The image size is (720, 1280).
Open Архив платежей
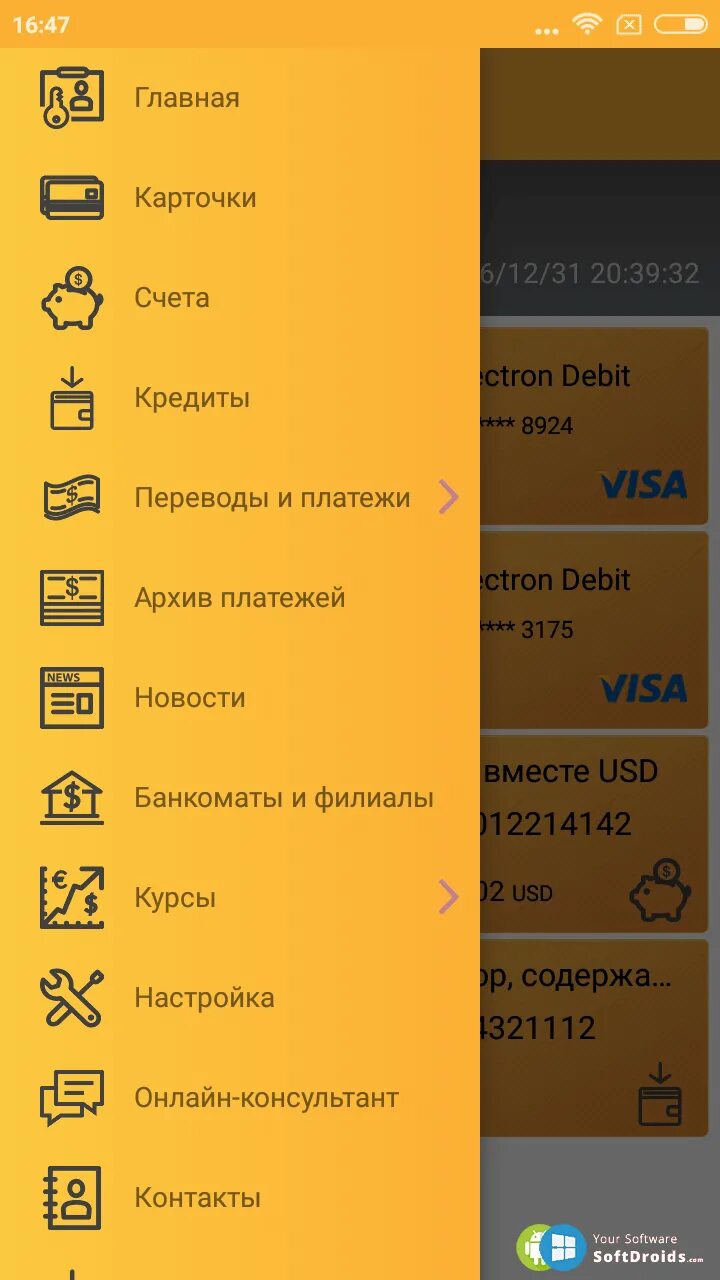pyautogui.click(x=240, y=598)
